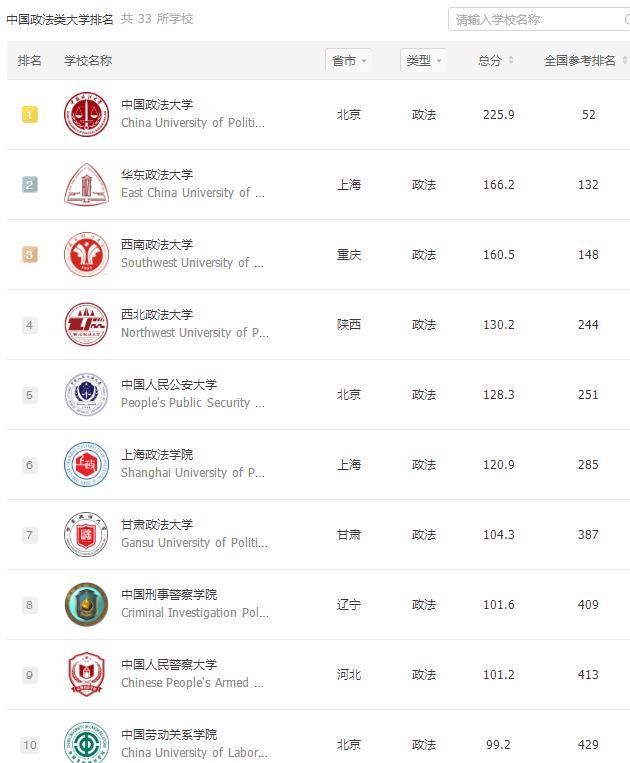This screenshot has height=763, width=630.
Task: Open 甘肃政法大学 row
Action: click(x=157, y=525)
